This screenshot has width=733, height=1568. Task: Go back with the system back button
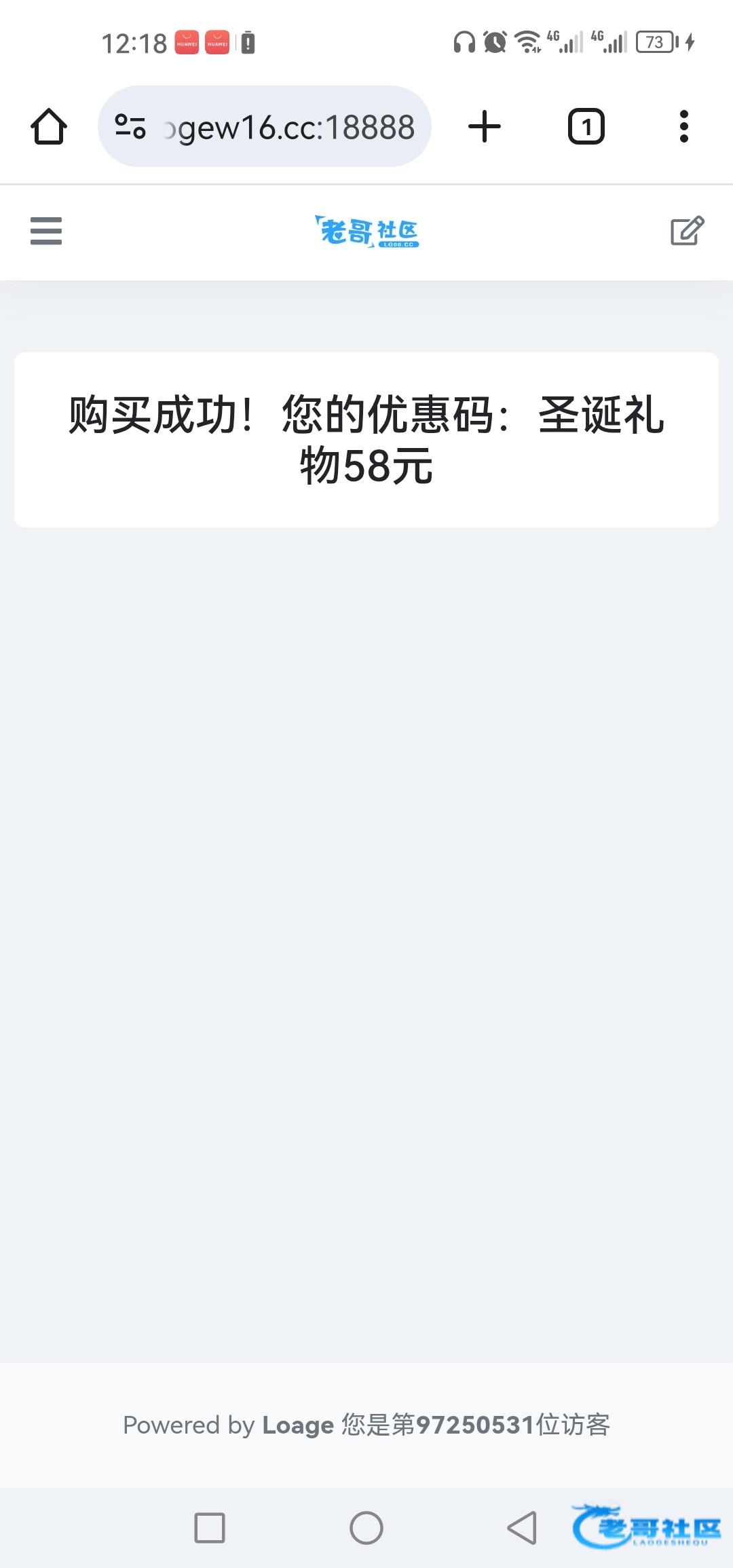click(522, 1528)
